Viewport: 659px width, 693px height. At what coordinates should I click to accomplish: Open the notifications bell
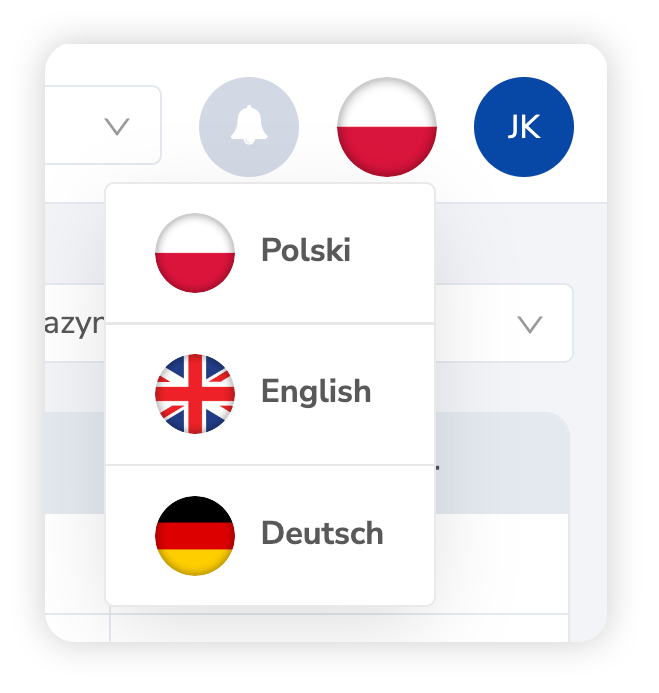[x=249, y=127]
